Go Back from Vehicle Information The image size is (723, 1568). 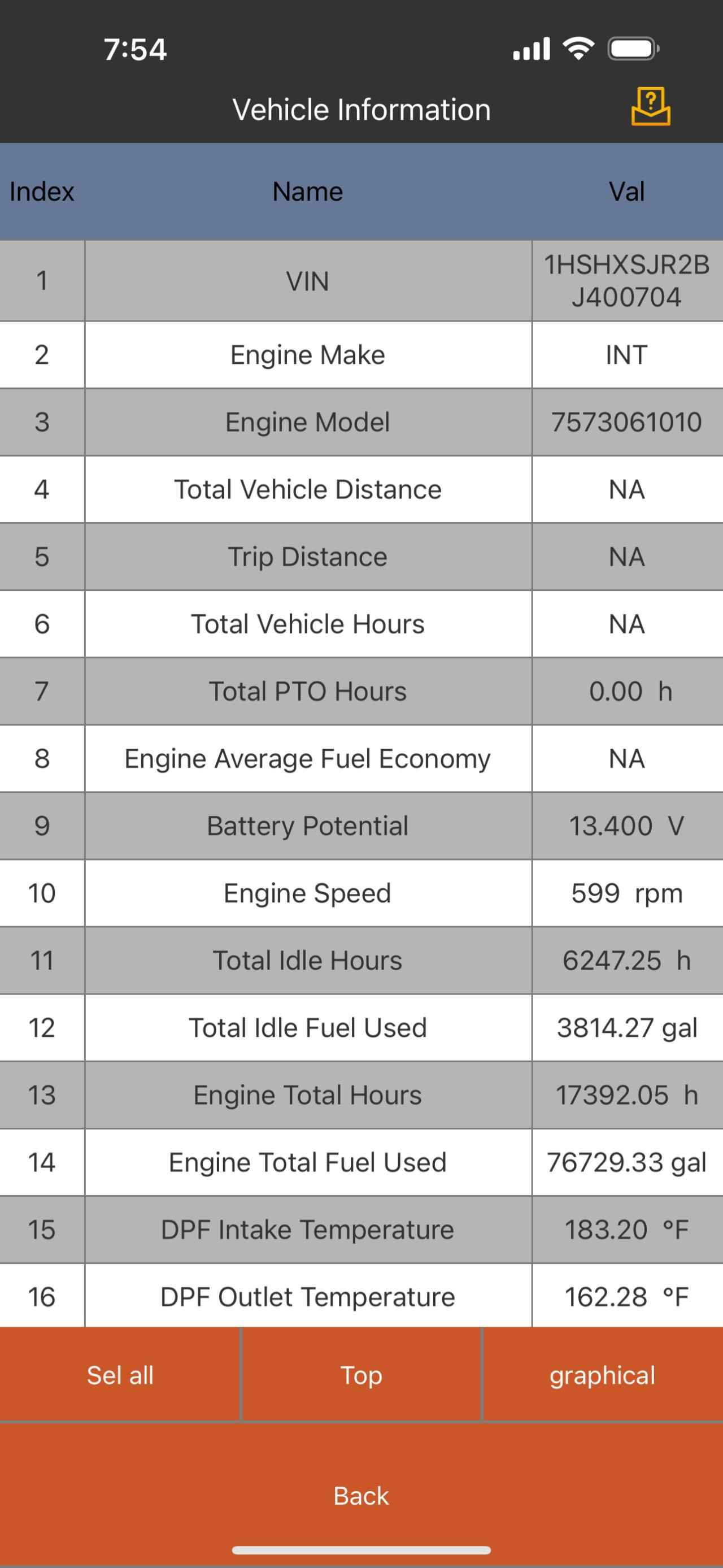(x=361, y=1495)
